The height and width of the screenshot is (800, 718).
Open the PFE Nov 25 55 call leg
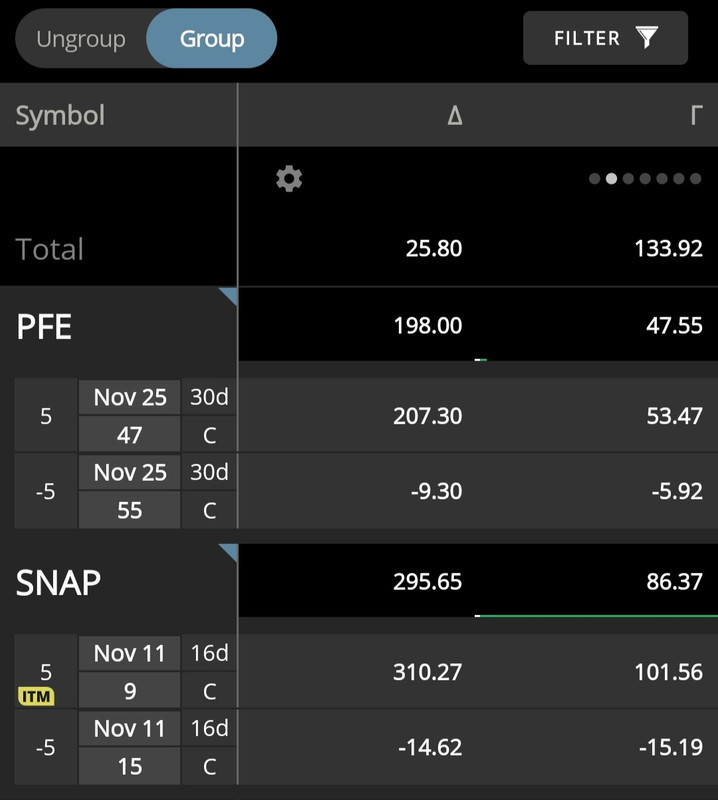(129, 491)
